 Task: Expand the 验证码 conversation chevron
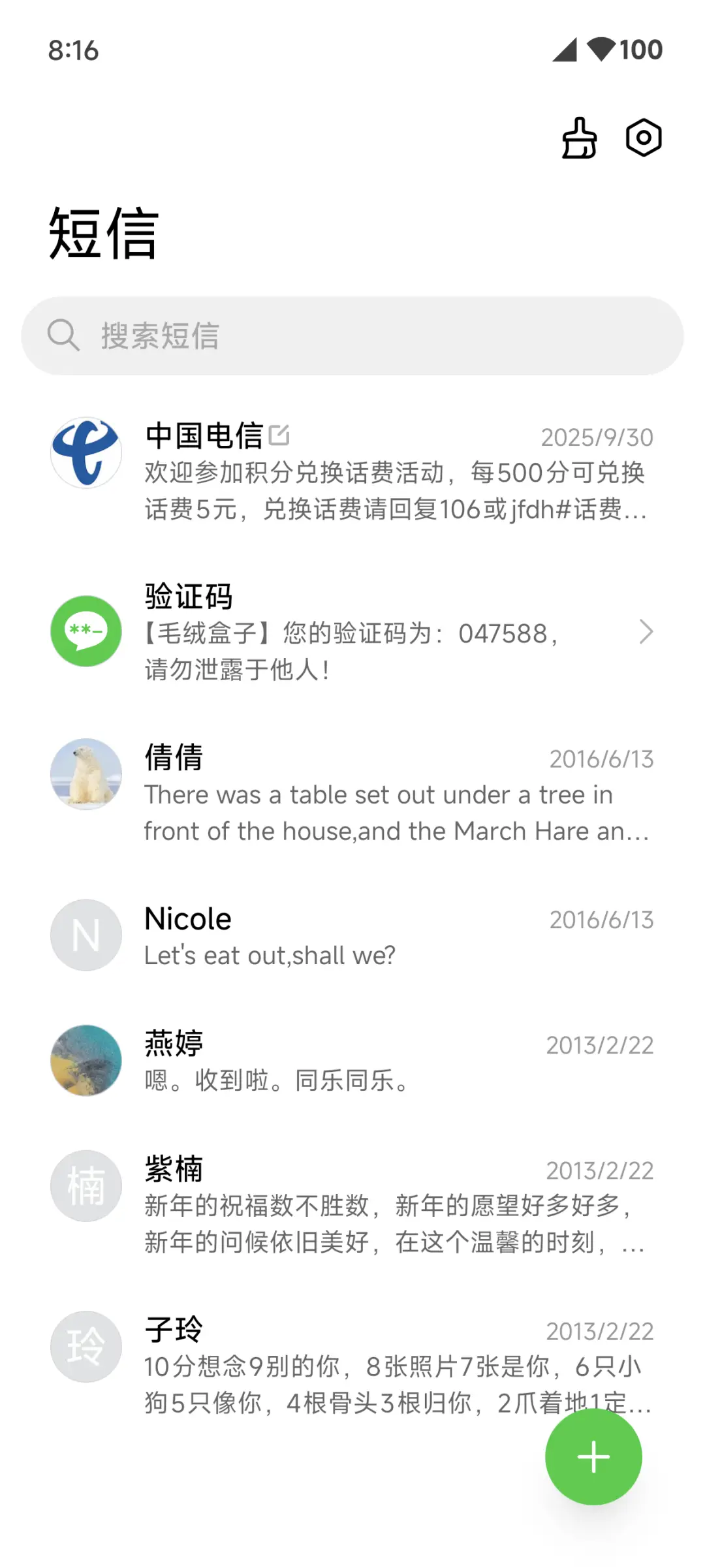click(x=646, y=632)
